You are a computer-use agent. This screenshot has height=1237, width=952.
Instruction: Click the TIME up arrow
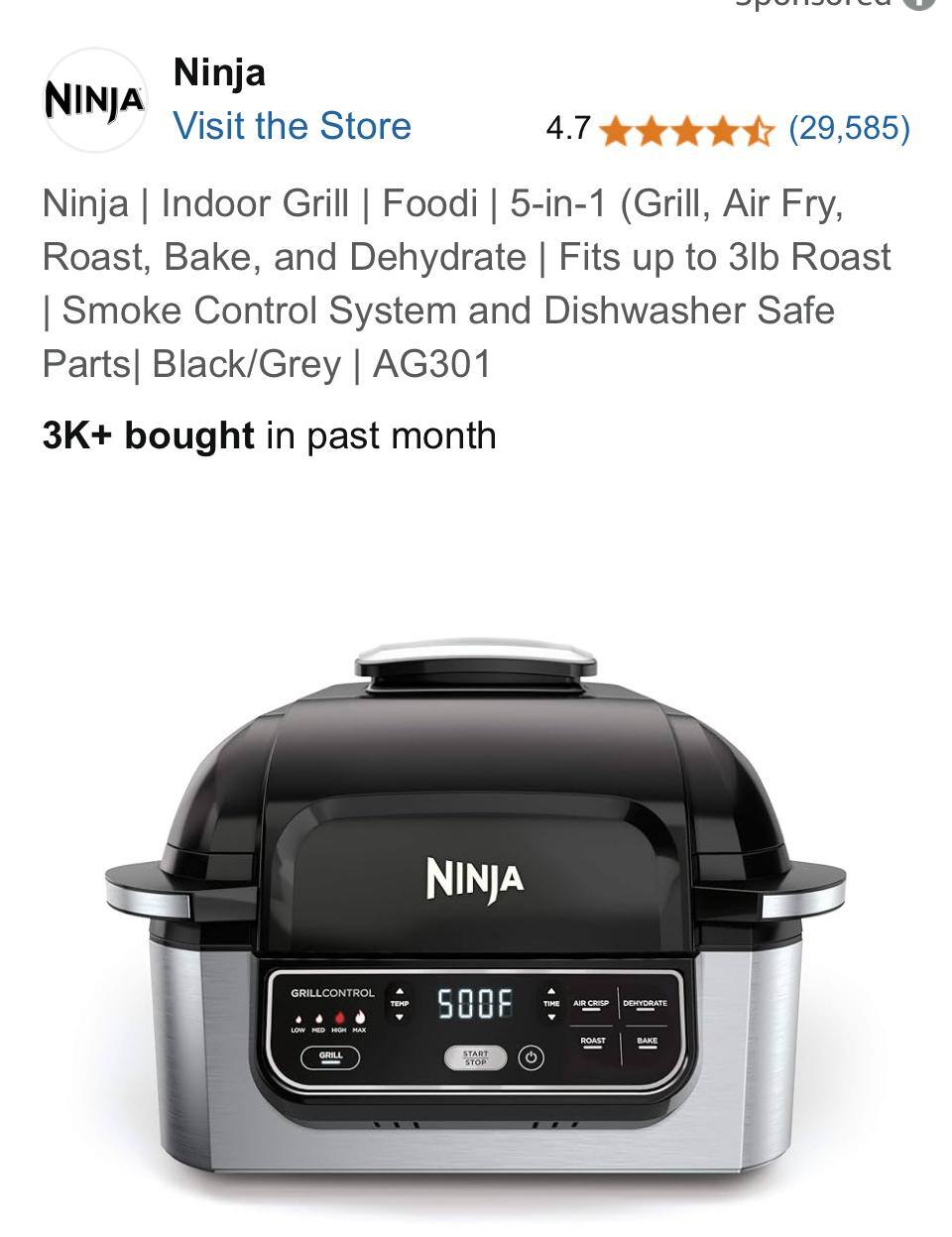point(552,991)
